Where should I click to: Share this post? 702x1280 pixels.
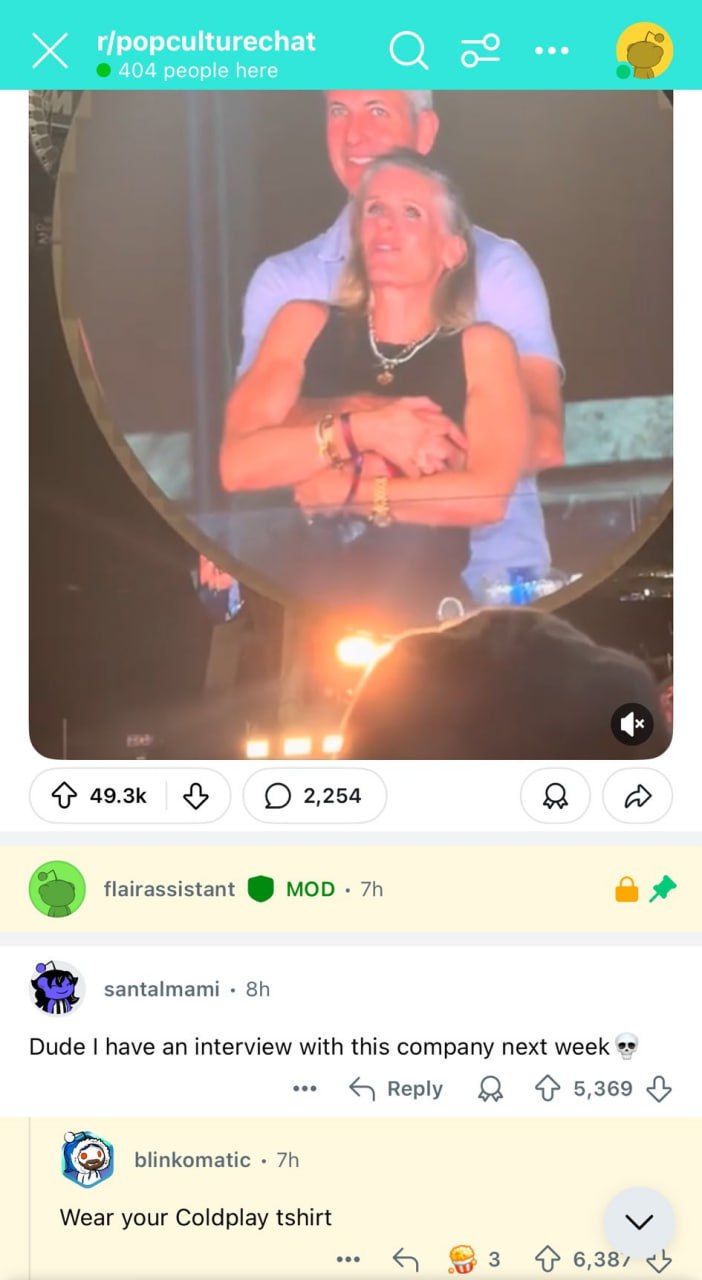pos(637,796)
